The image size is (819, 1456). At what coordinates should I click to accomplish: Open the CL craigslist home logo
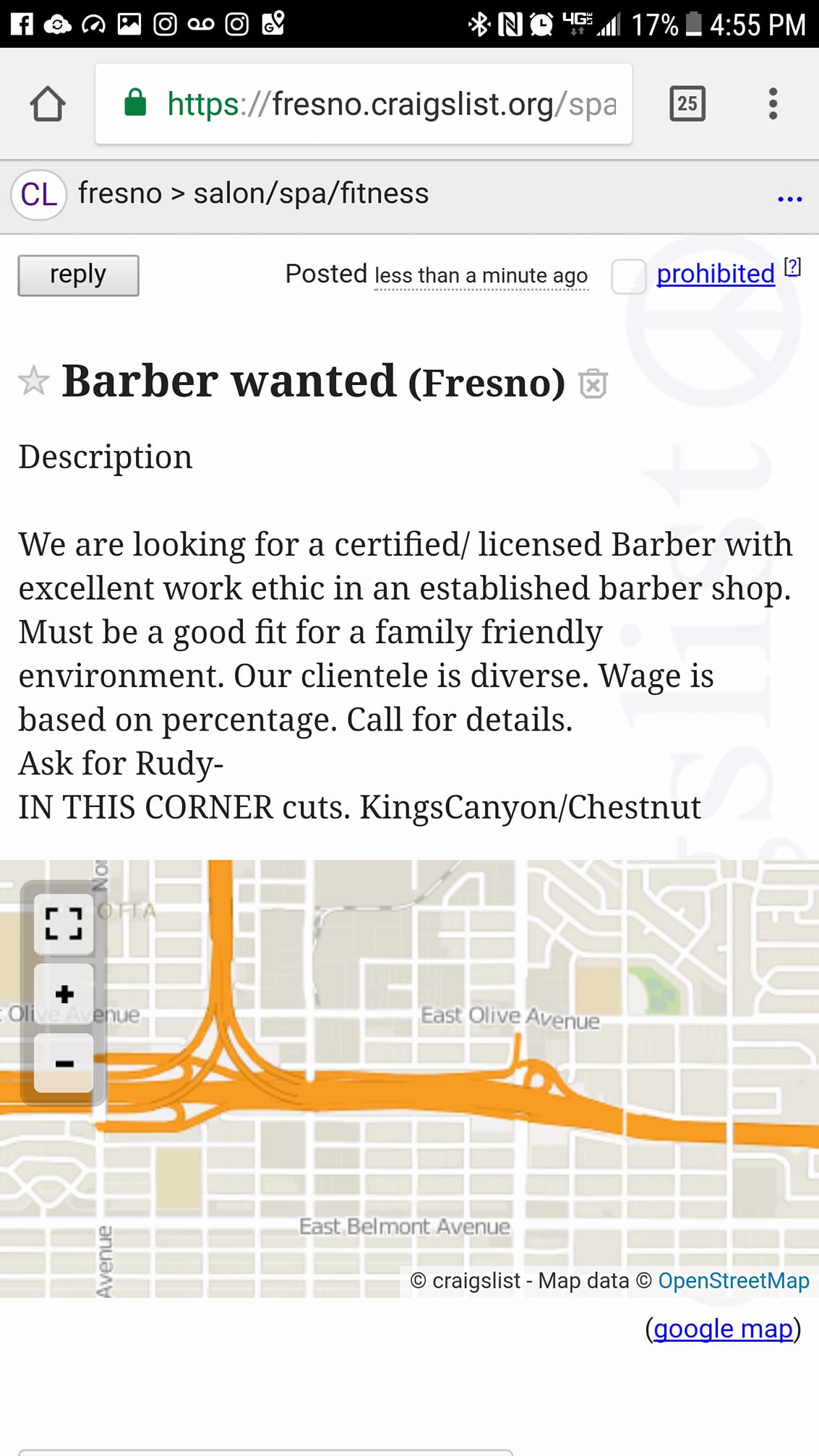pyautogui.click(x=38, y=194)
